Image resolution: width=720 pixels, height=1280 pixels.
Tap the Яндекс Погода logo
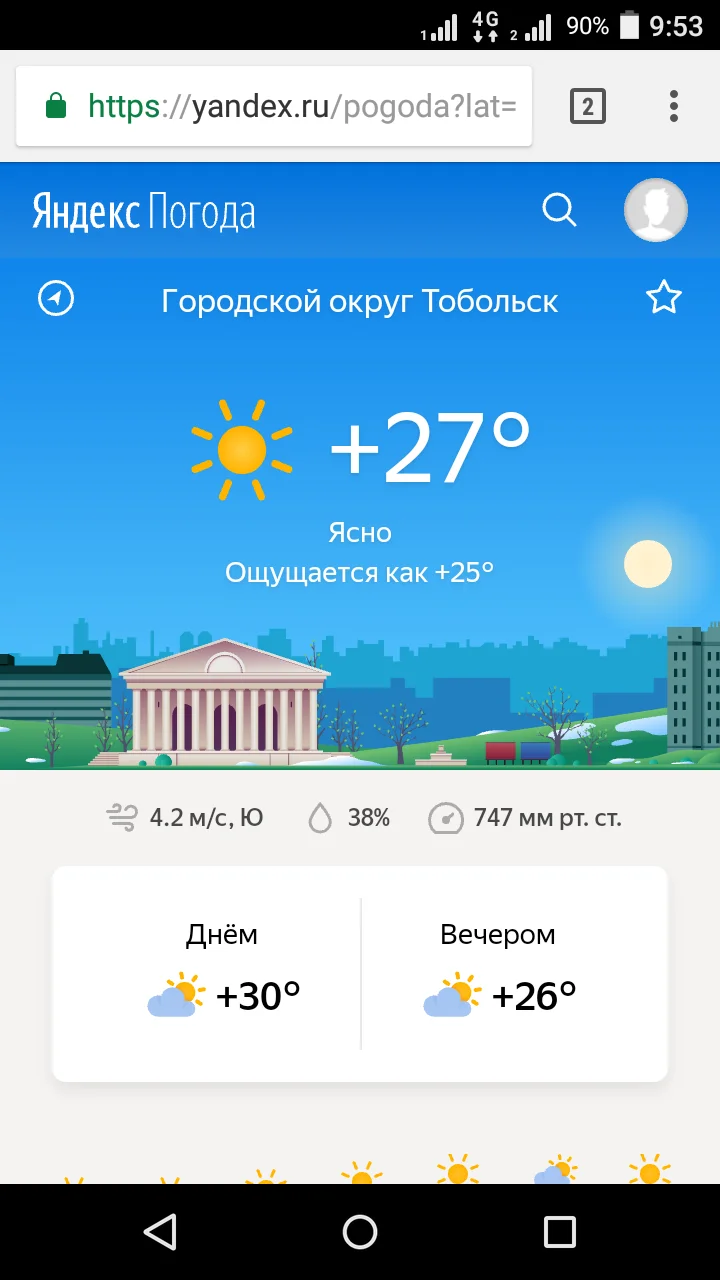click(141, 211)
